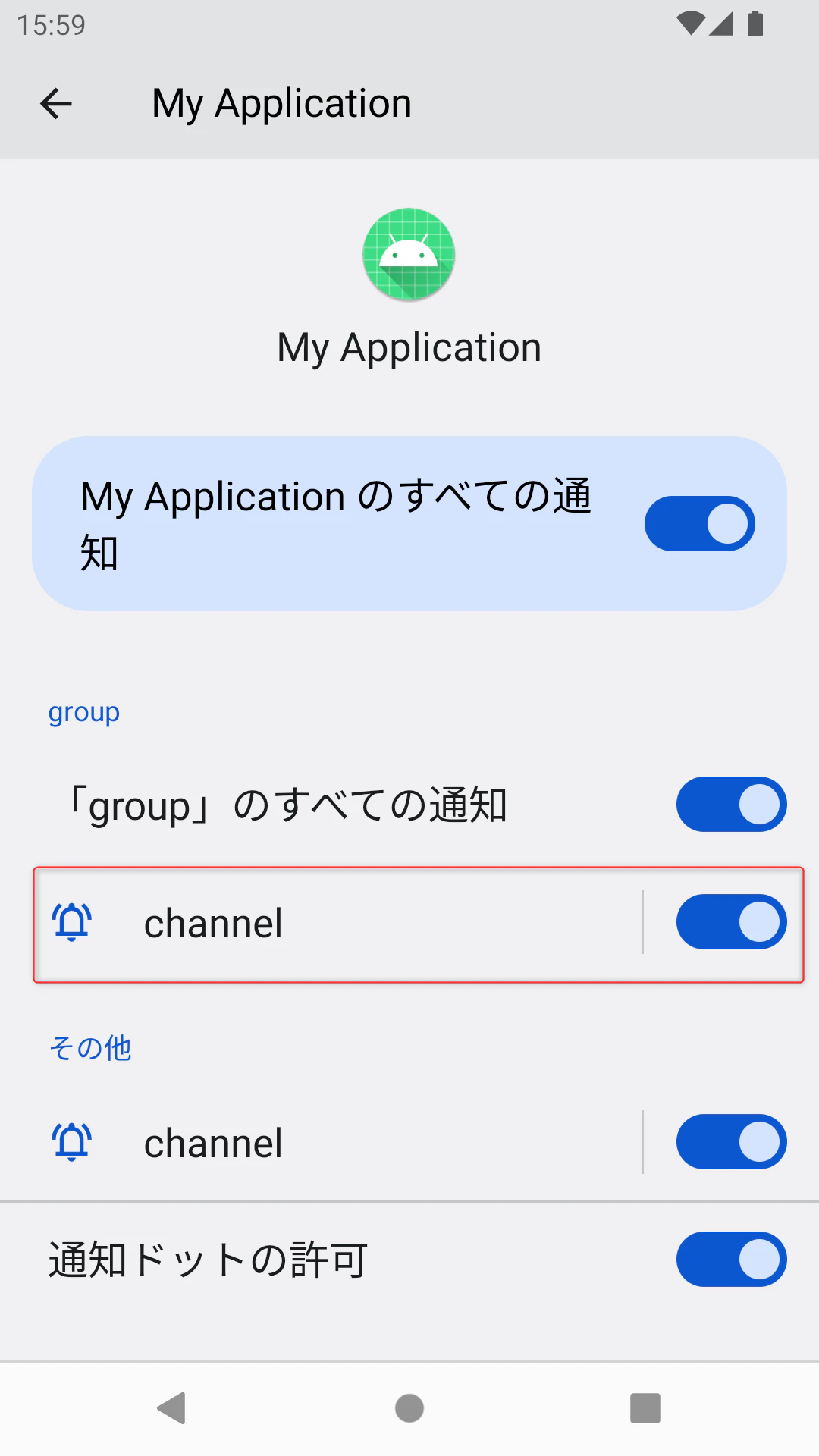Tap the system home button
This screenshot has height=1456, width=819.
(x=409, y=1408)
